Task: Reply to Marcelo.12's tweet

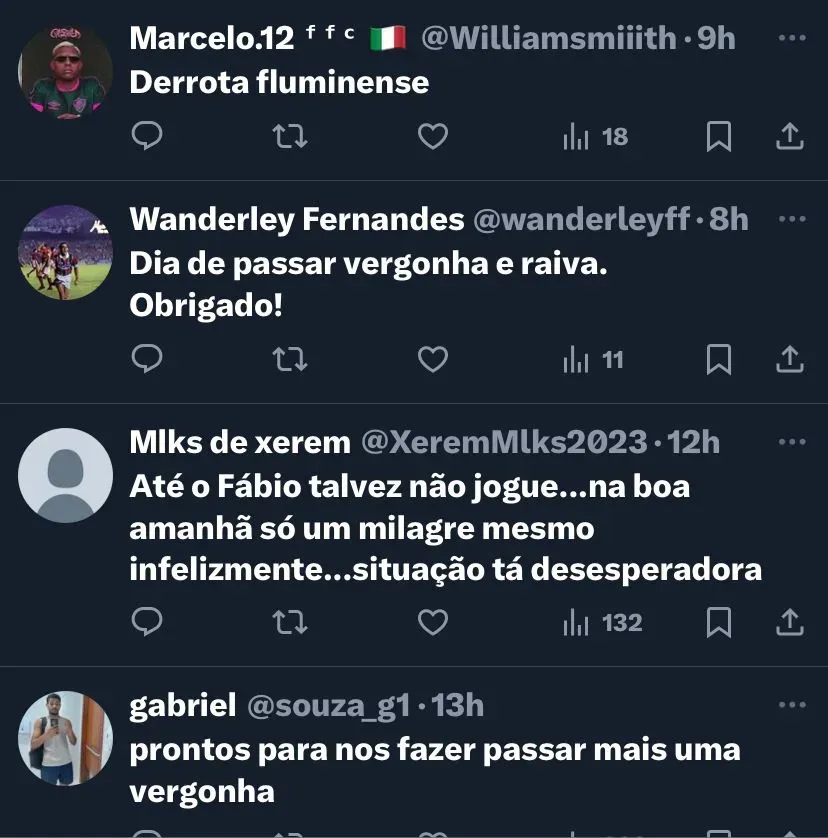Action: tap(147, 136)
